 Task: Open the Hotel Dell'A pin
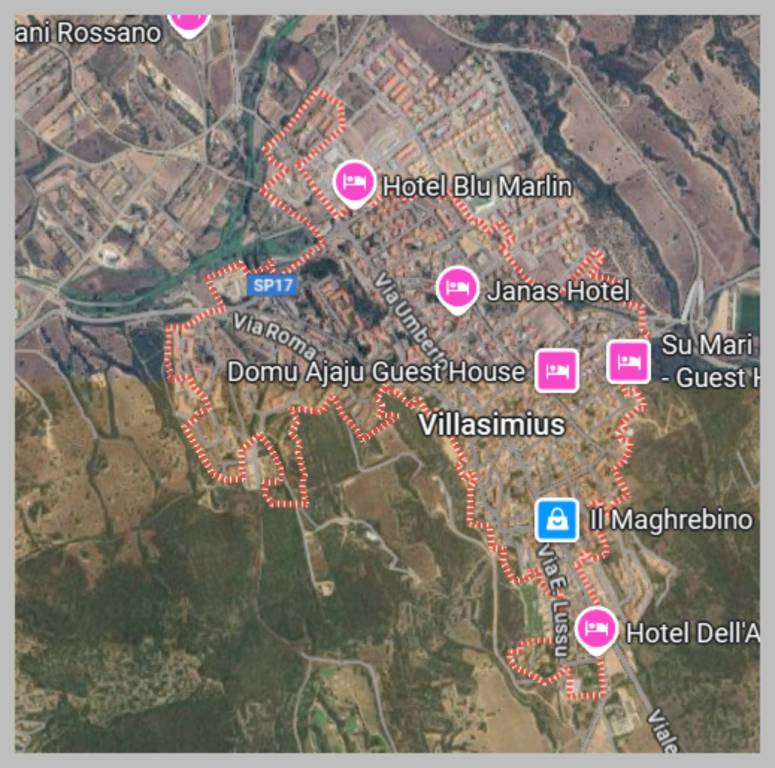coord(597,628)
